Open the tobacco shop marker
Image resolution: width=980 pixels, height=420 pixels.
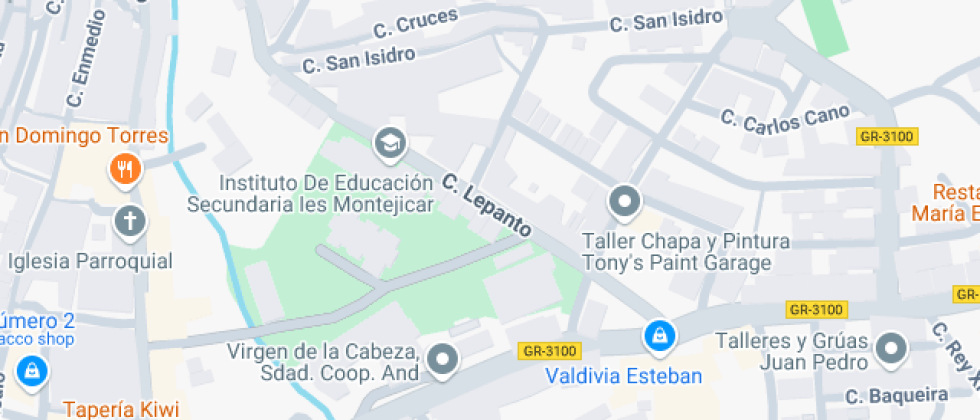pyautogui.click(x=33, y=372)
